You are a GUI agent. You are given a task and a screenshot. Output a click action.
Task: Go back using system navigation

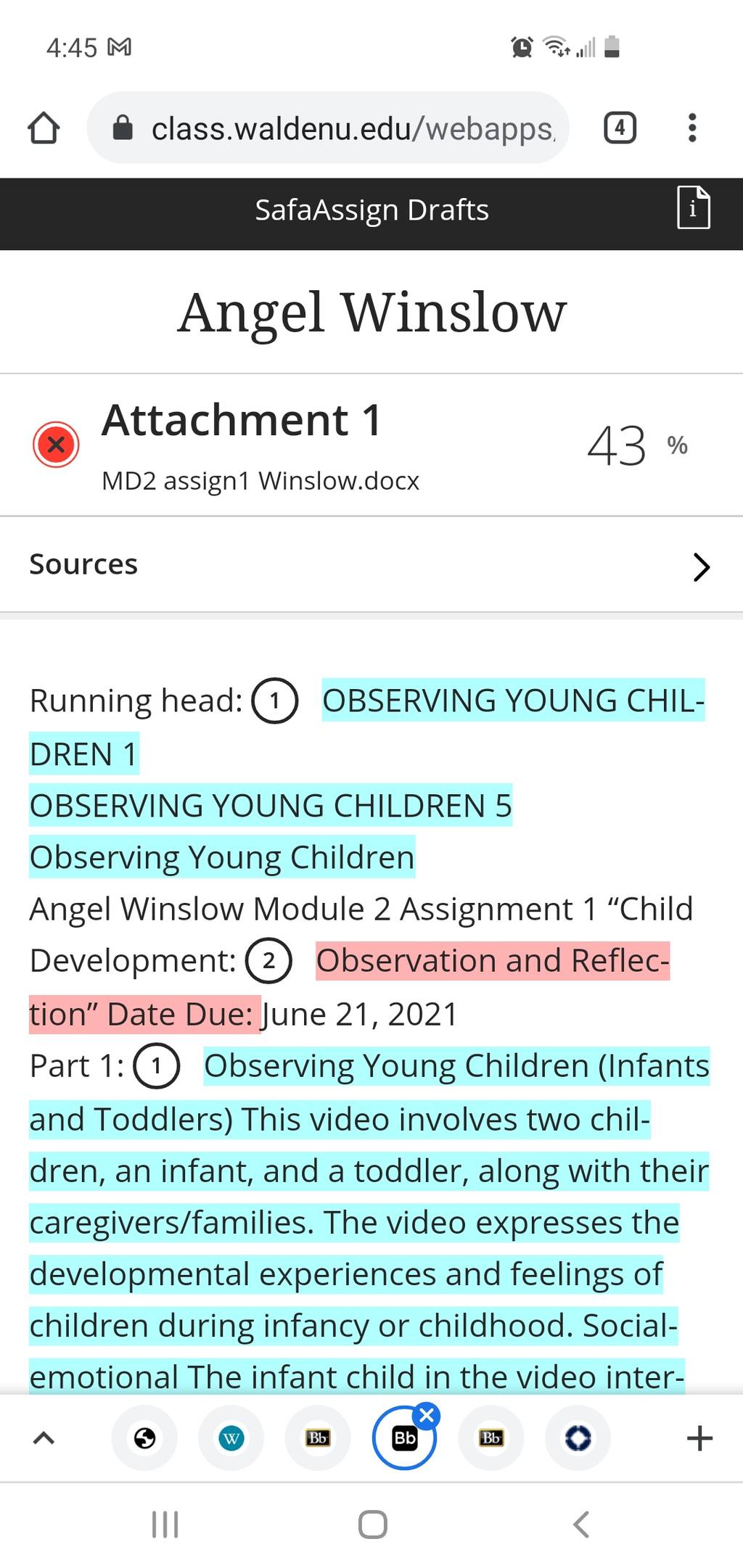pos(580,1524)
